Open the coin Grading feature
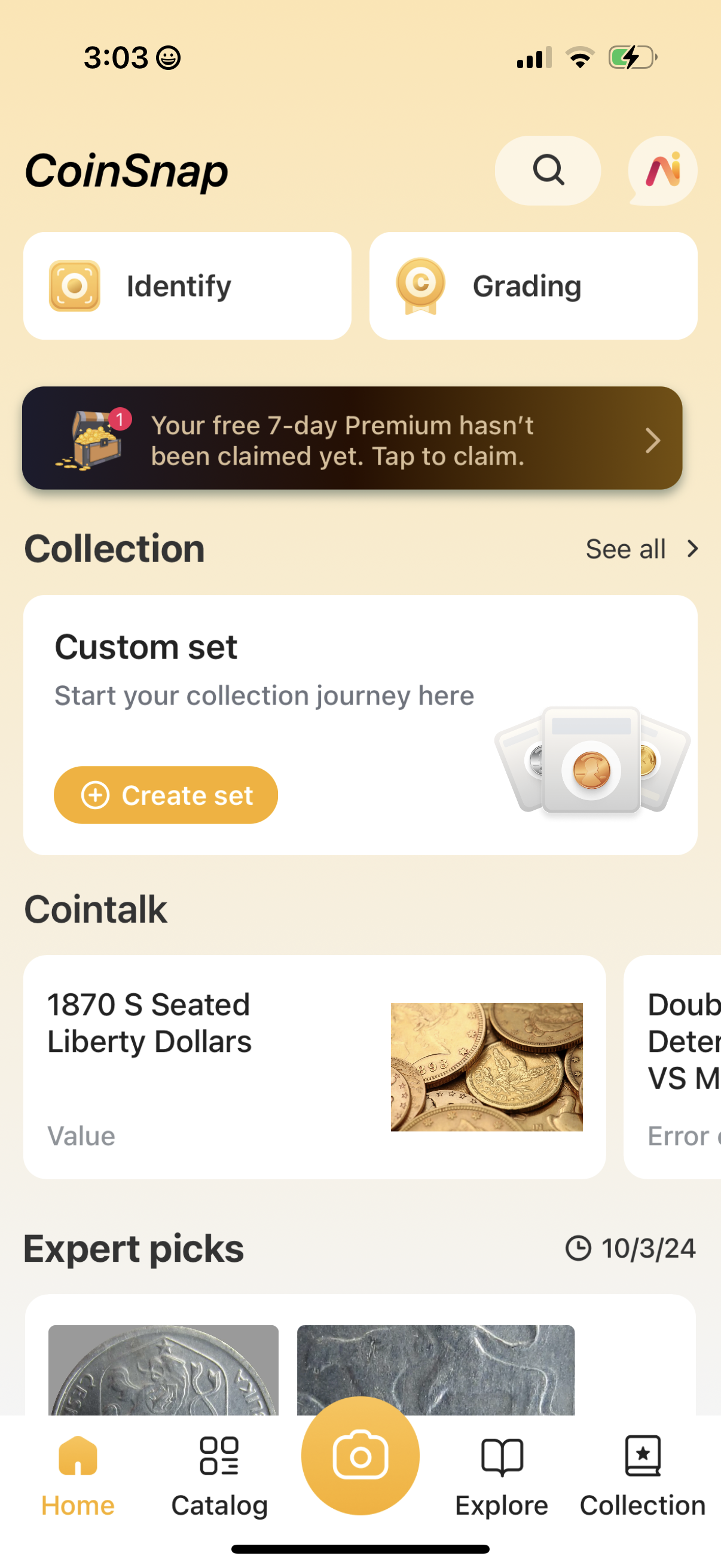The height and width of the screenshot is (1568, 721). tap(533, 285)
